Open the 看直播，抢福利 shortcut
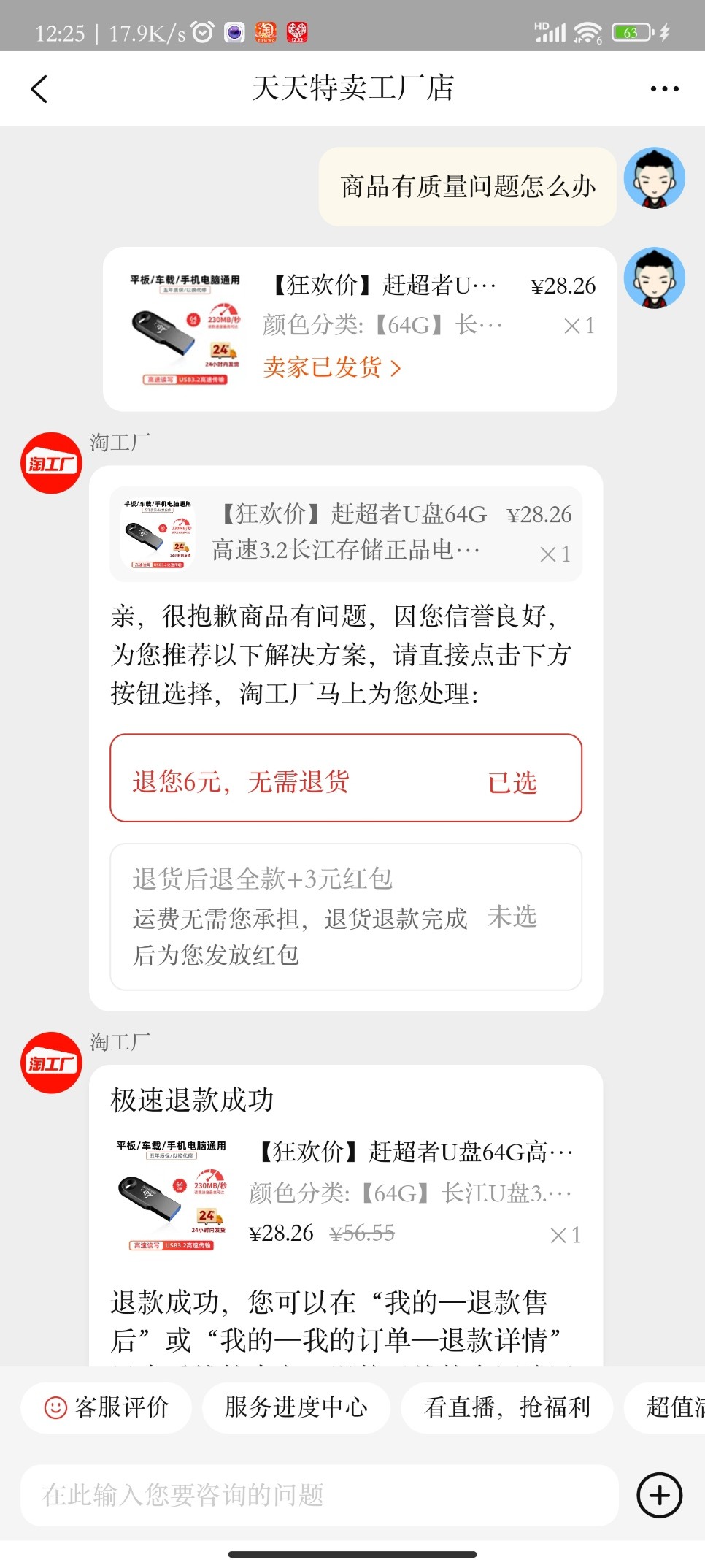Screen dimensions: 705x1568 (x=506, y=1407)
